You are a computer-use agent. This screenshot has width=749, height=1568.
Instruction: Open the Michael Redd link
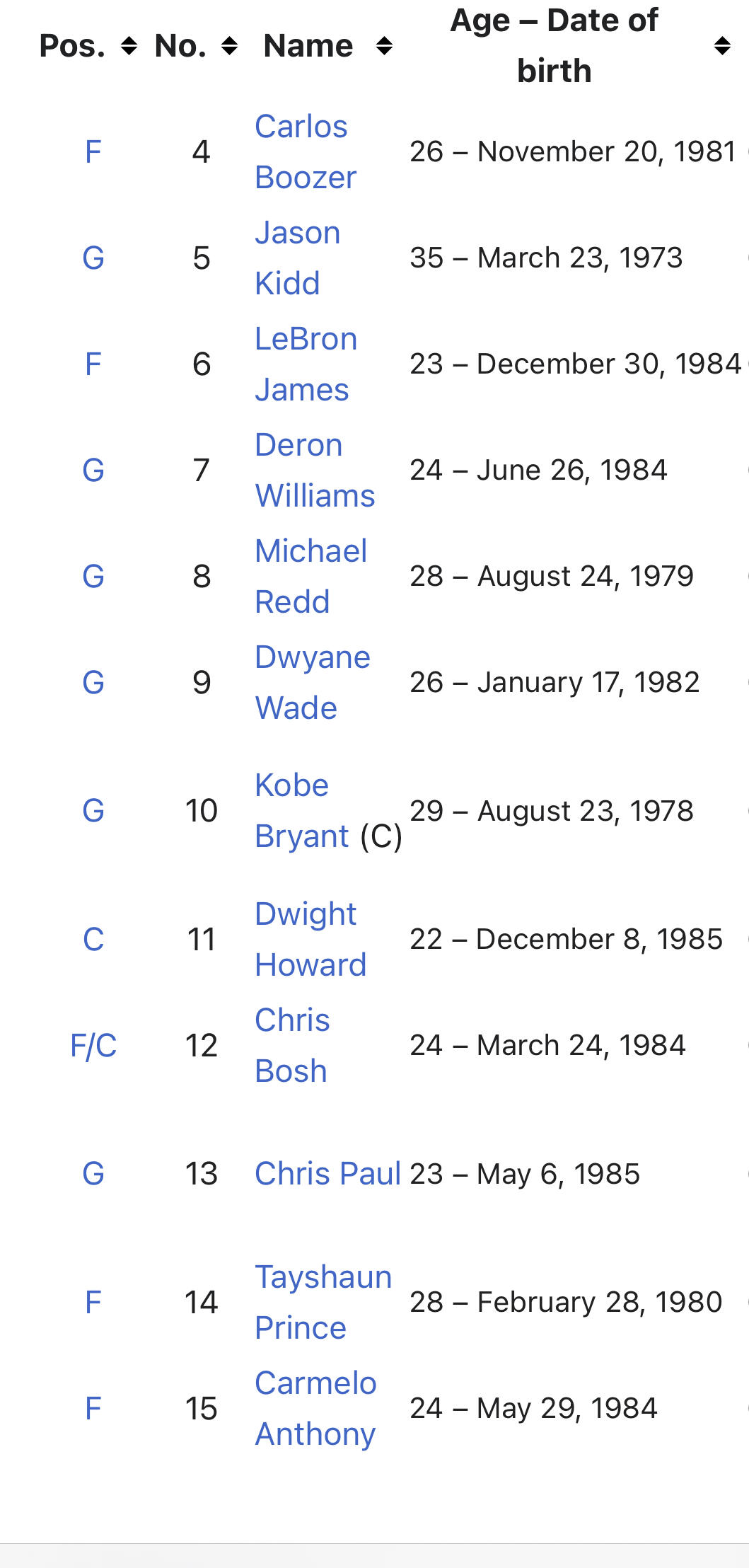coord(310,577)
